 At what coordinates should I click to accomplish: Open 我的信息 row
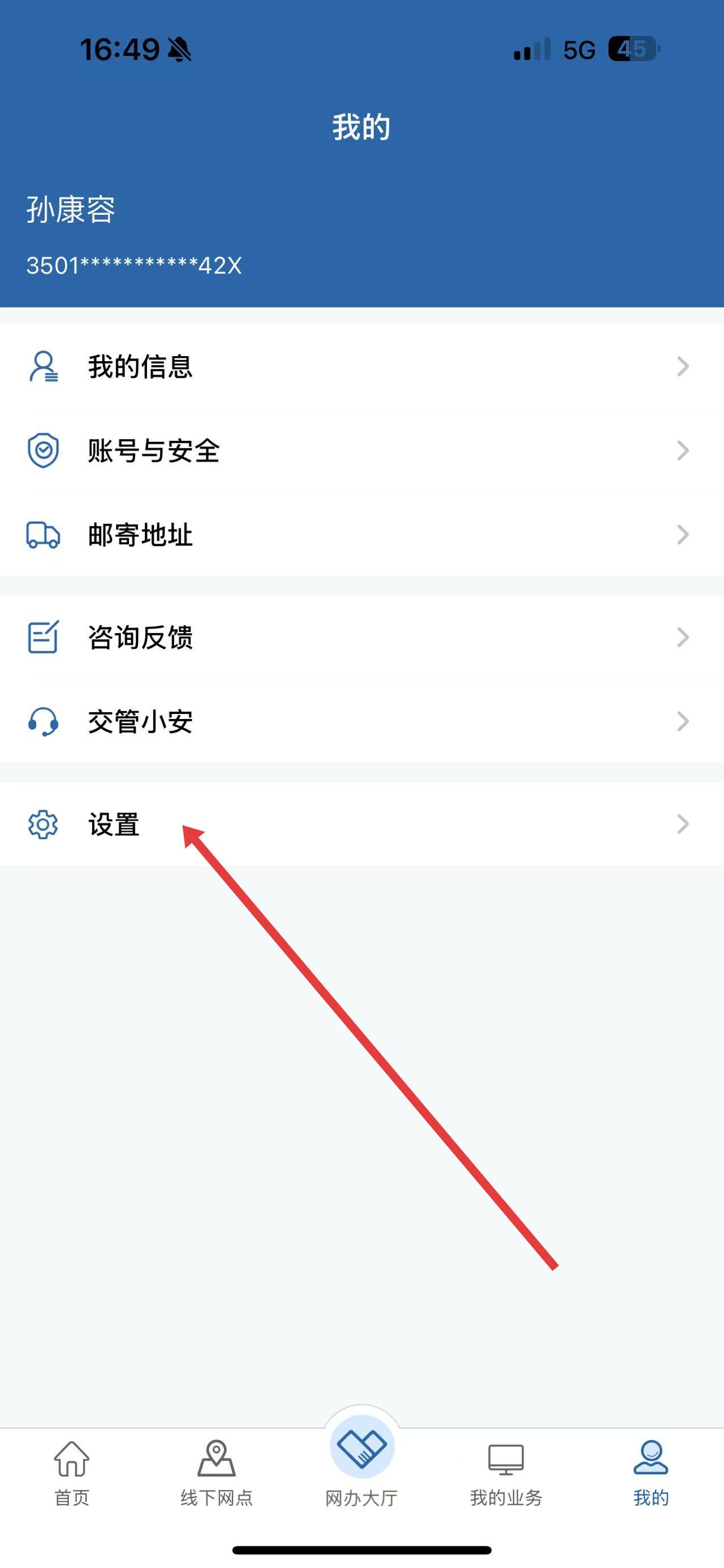(361, 366)
